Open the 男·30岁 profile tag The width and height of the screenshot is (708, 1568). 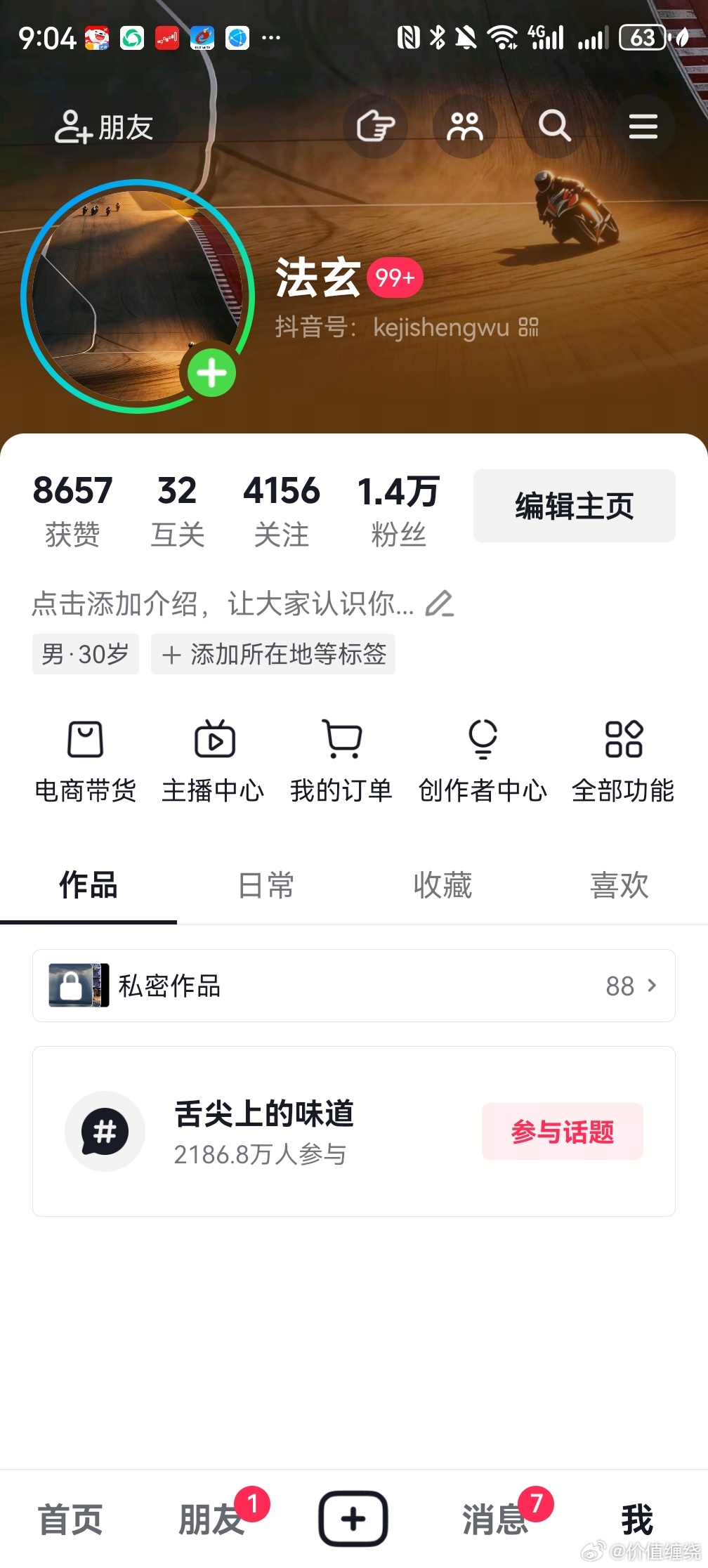[x=85, y=654]
